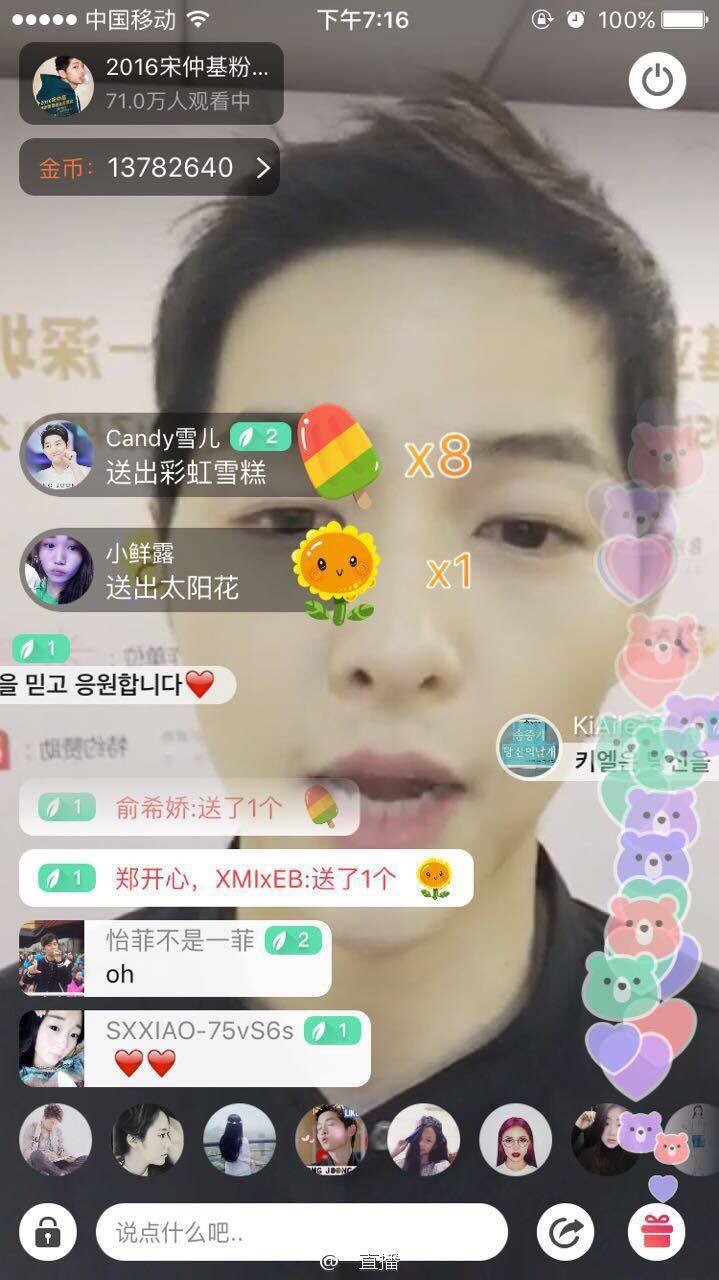Share this live stream

565,1232
